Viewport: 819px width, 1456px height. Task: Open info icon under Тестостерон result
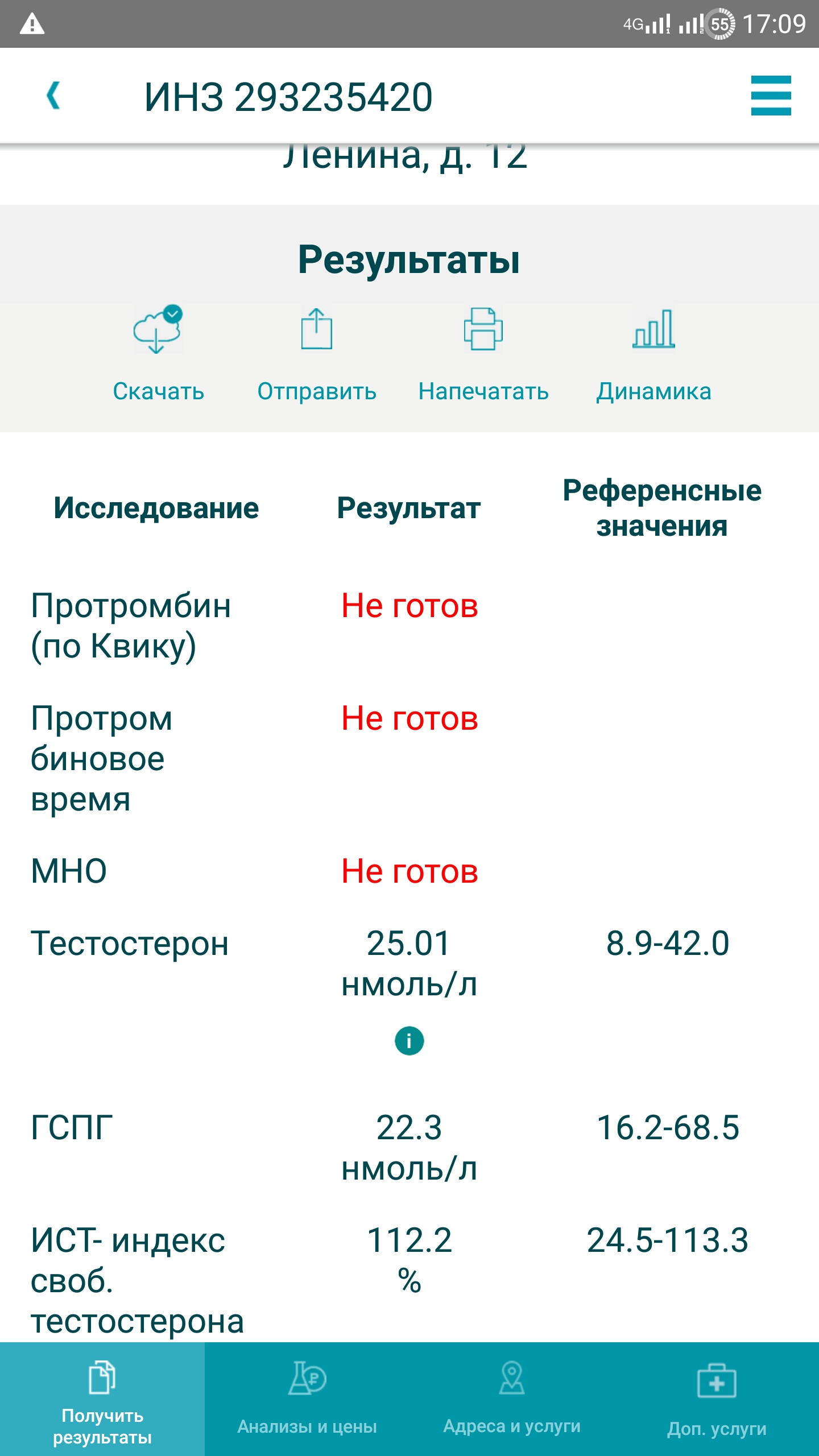pos(409,1041)
